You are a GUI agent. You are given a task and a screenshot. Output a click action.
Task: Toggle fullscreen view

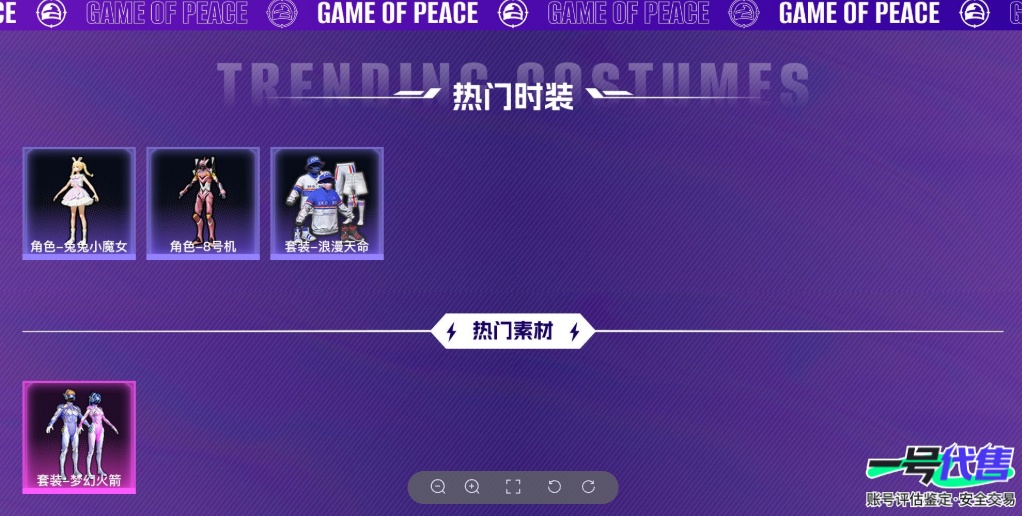pyautogui.click(x=513, y=487)
